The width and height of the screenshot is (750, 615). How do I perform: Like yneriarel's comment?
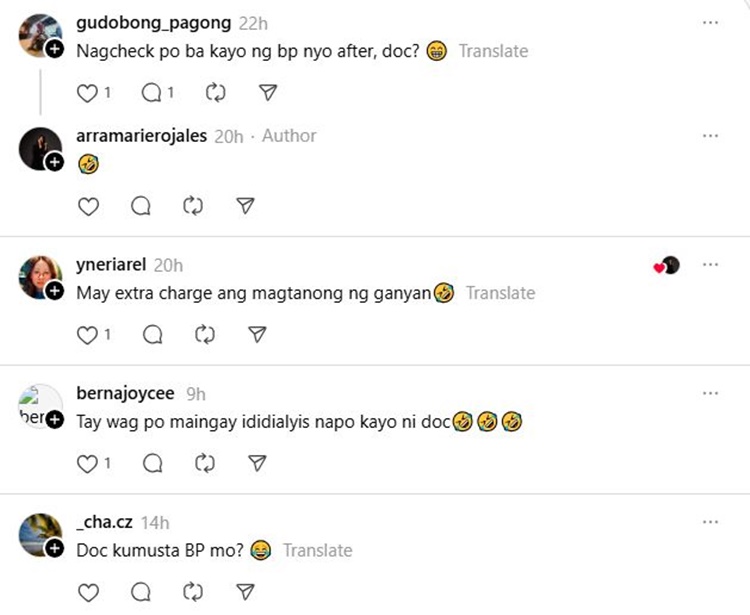pyautogui.click(x=88, y=335)
